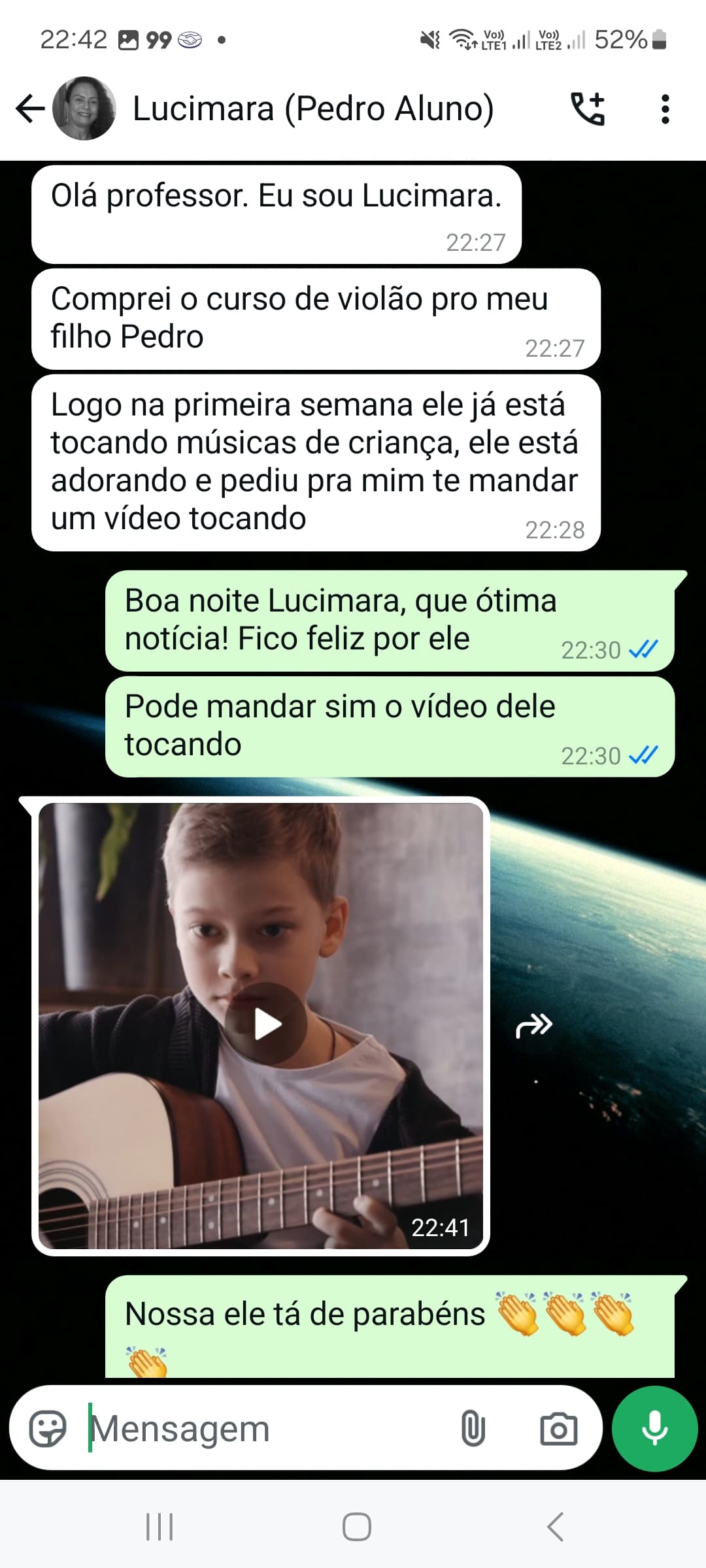This screenshot has width=706, height=1568.
Task: Attach a file with the paperclip
Action: click(473, 1428)
